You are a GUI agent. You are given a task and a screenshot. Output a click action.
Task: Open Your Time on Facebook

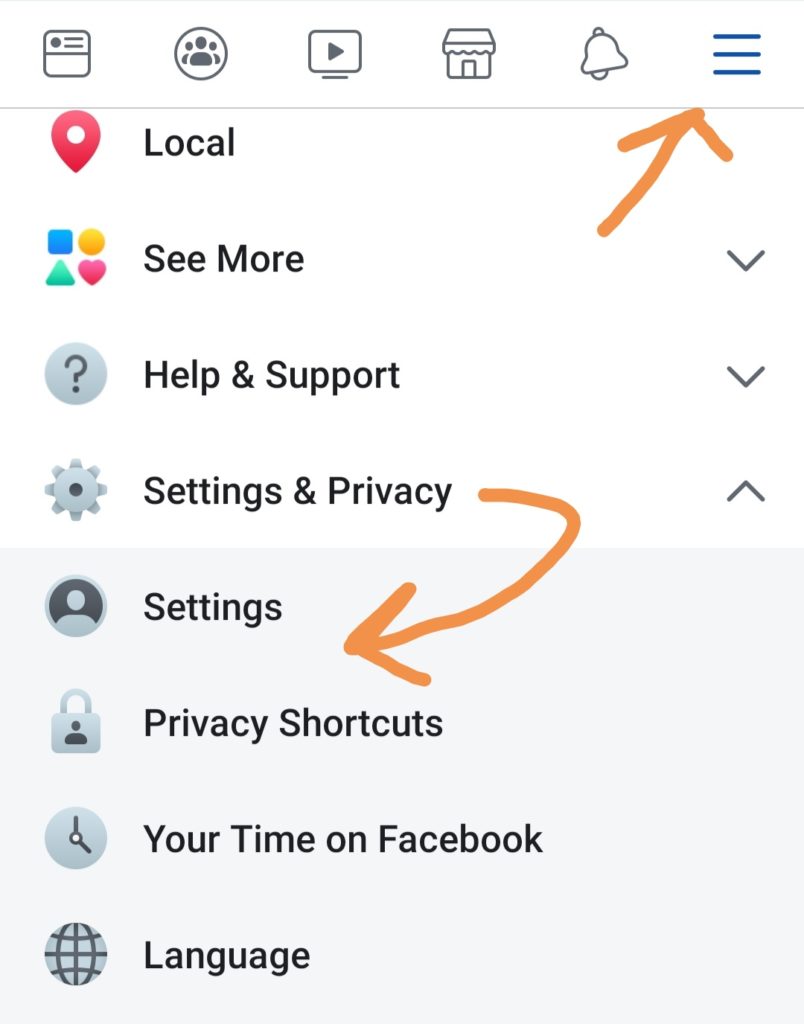point(342,839)
